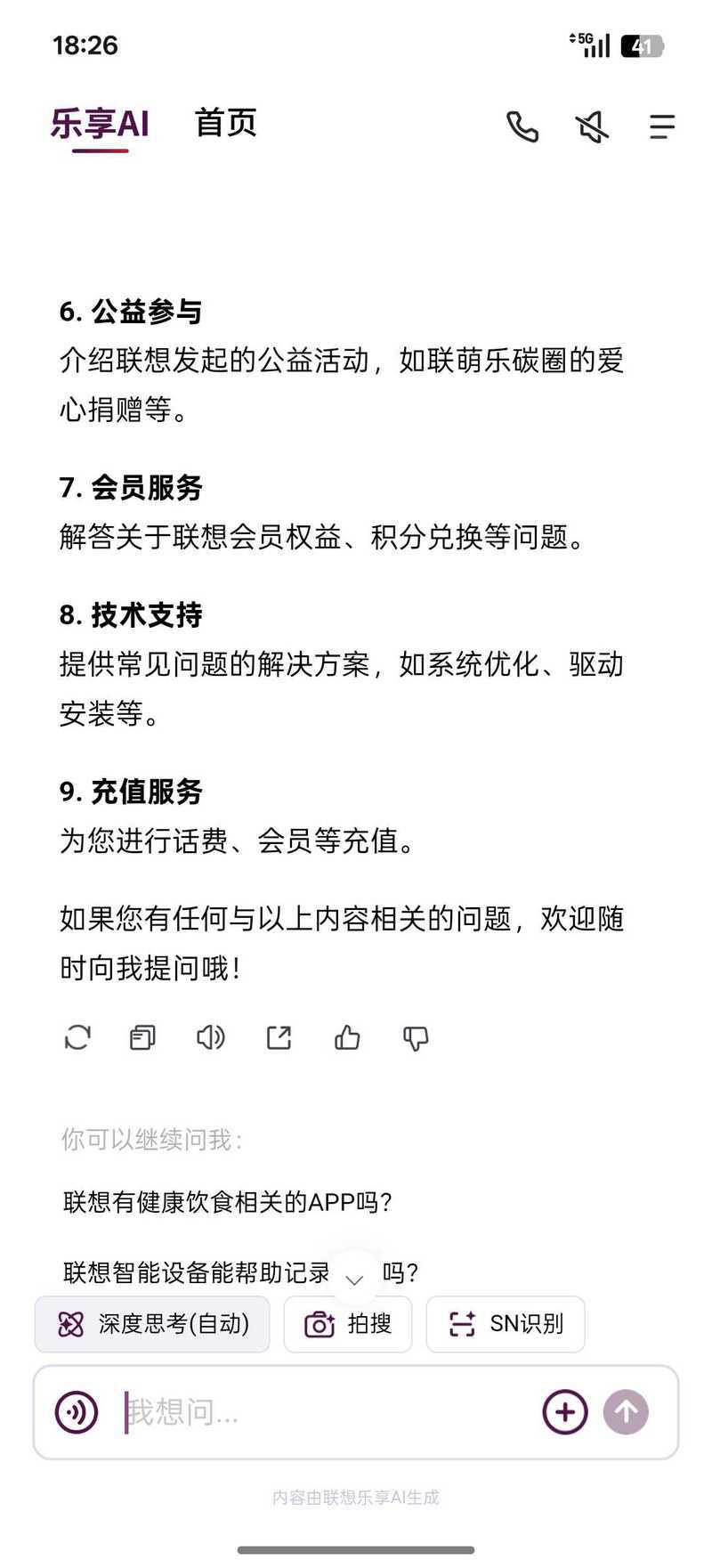Toggle 深度思考(自动) mode
The height and width of the screenshot is (1568, 712).
(152, 1324)
